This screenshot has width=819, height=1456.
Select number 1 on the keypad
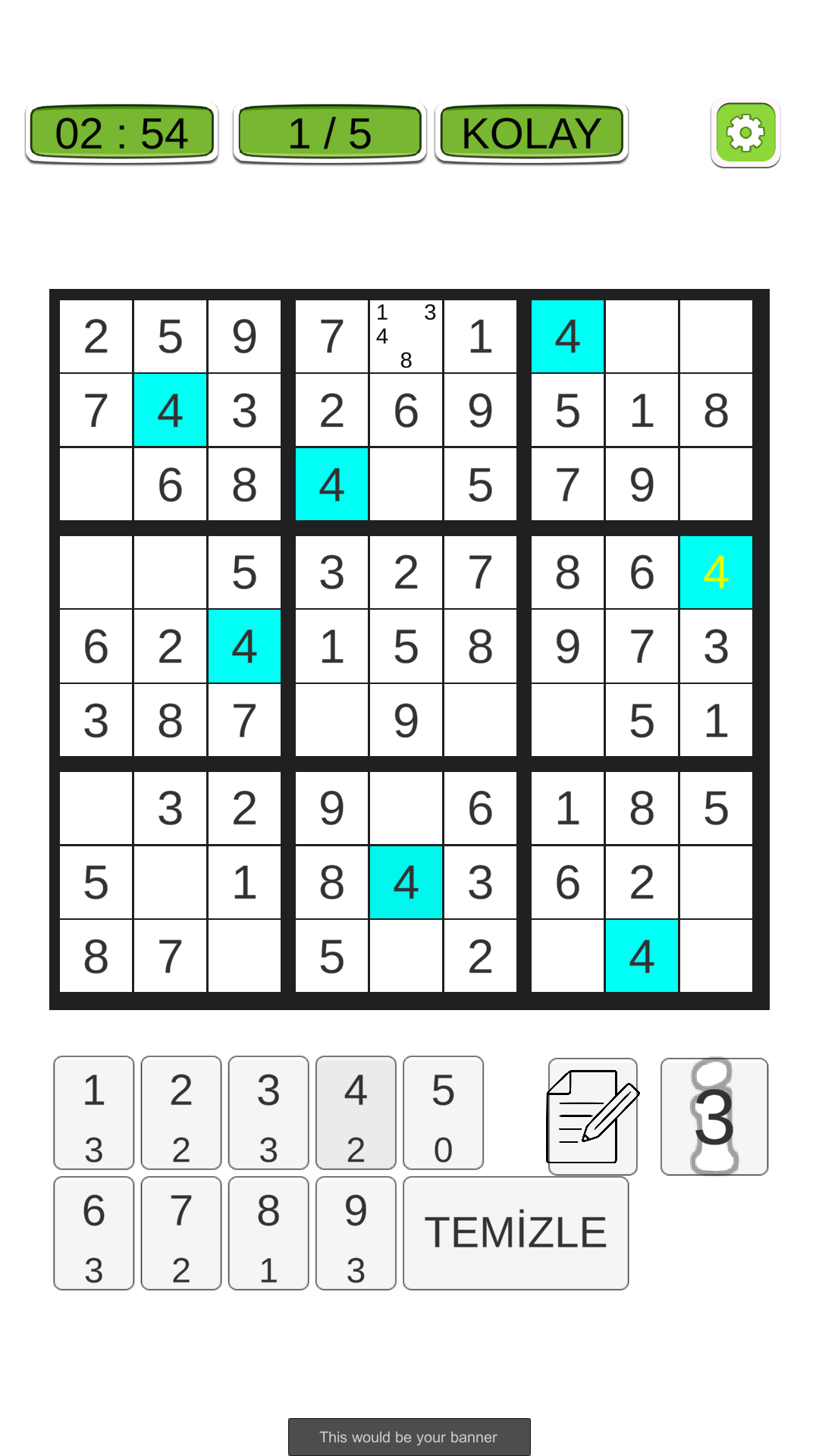(x=94, y=1112)
